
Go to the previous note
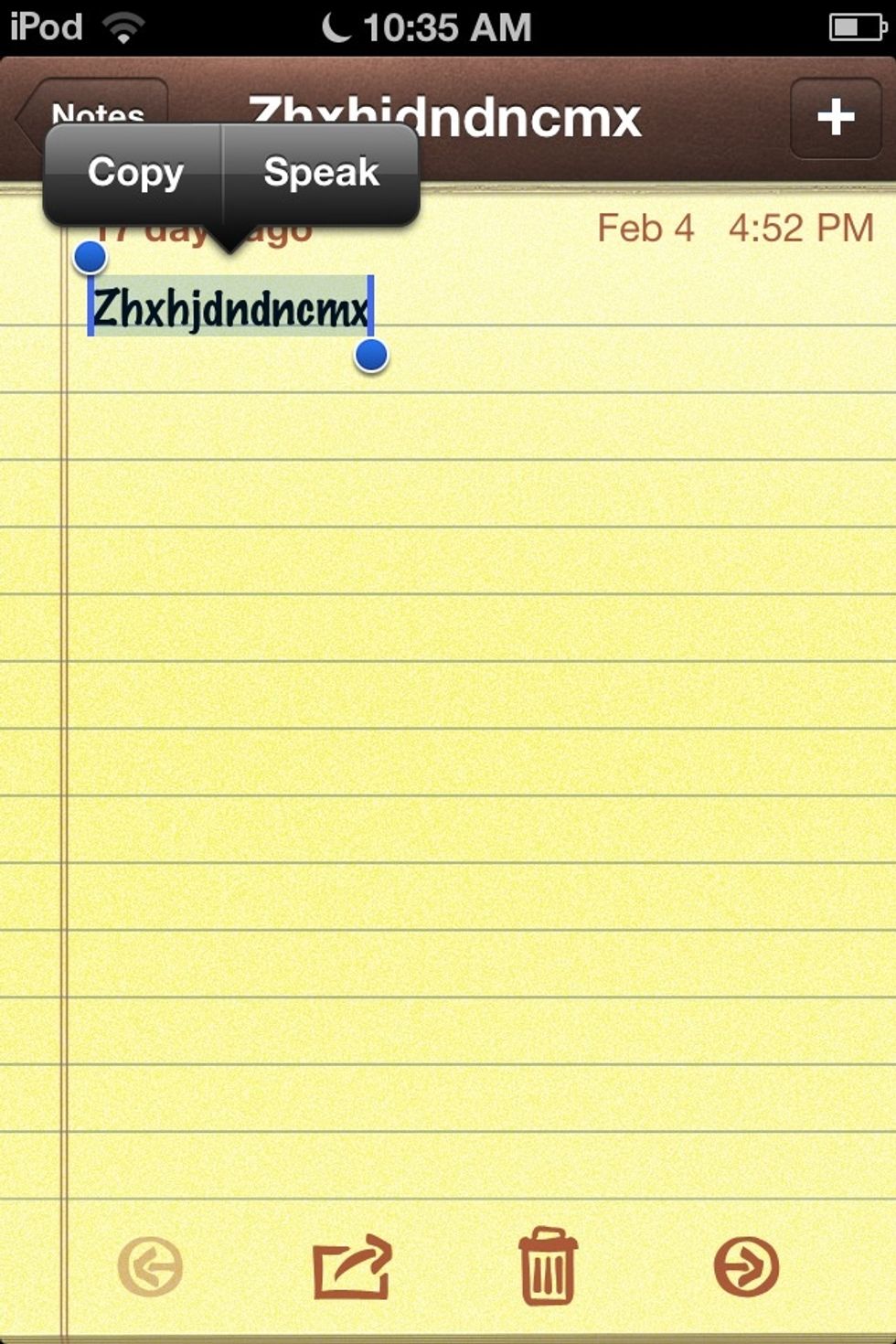click(151, 1267)
